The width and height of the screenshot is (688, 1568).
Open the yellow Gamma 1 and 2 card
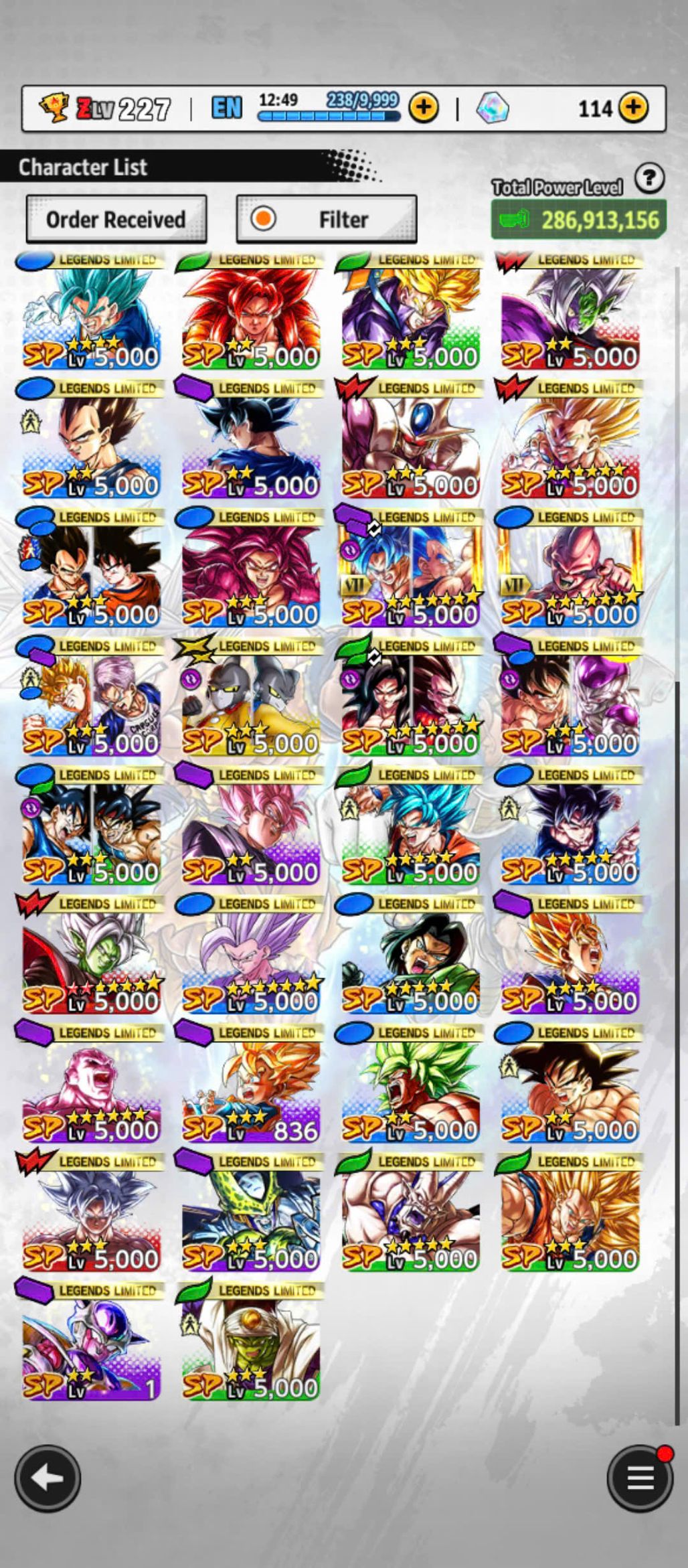click(x=251, y=698)
